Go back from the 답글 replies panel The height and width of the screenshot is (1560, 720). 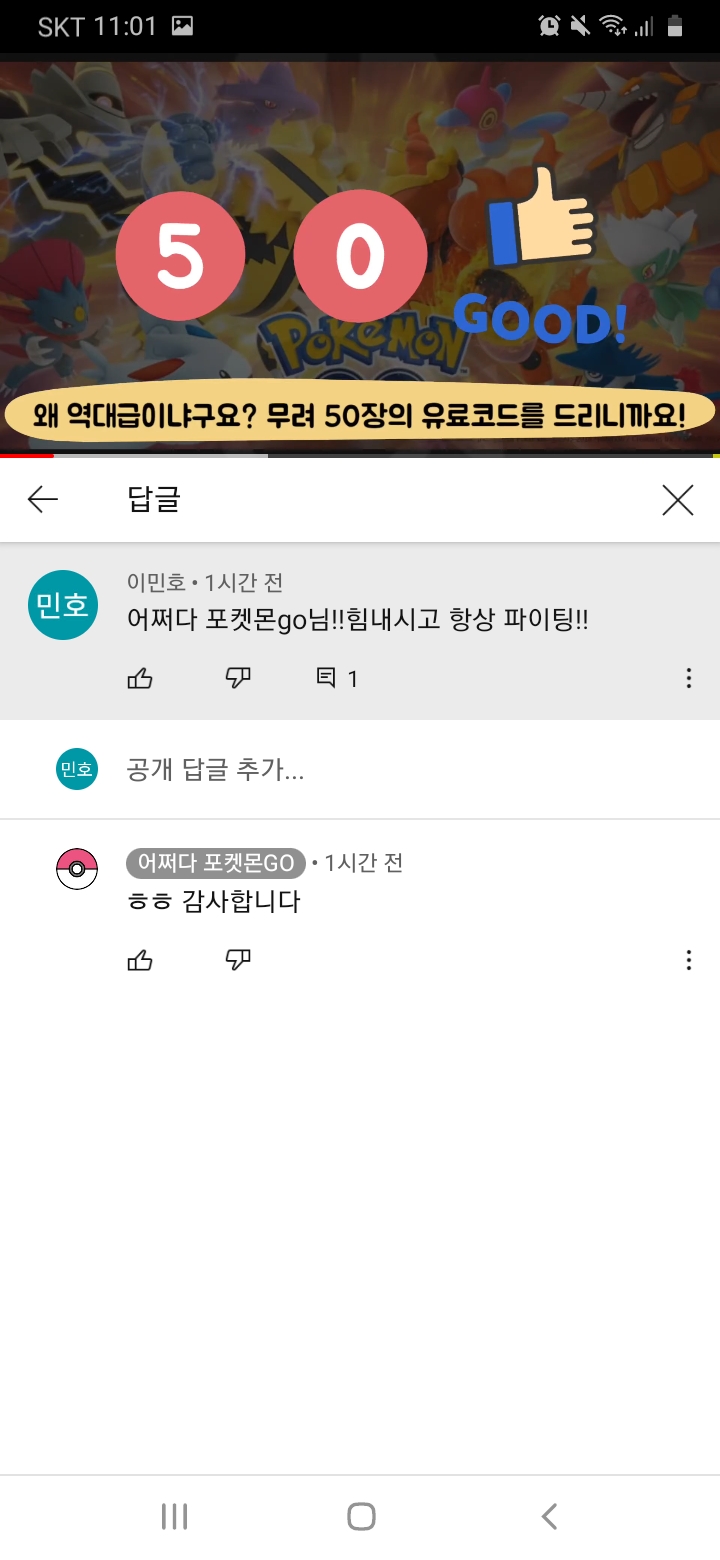click(x=43, y=500)
